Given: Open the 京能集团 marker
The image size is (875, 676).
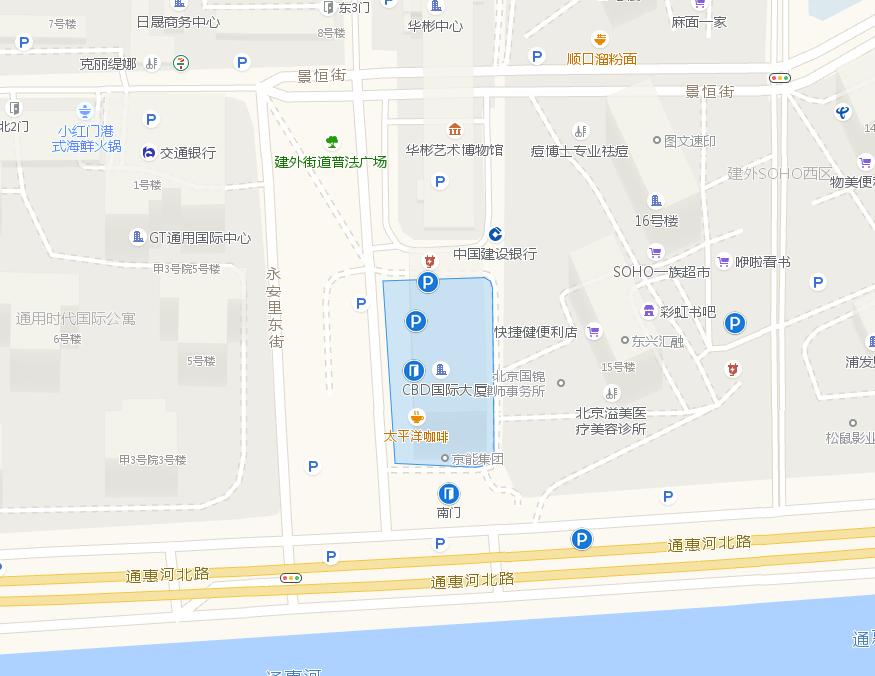Looking at the screenshot, I should 446,458.
